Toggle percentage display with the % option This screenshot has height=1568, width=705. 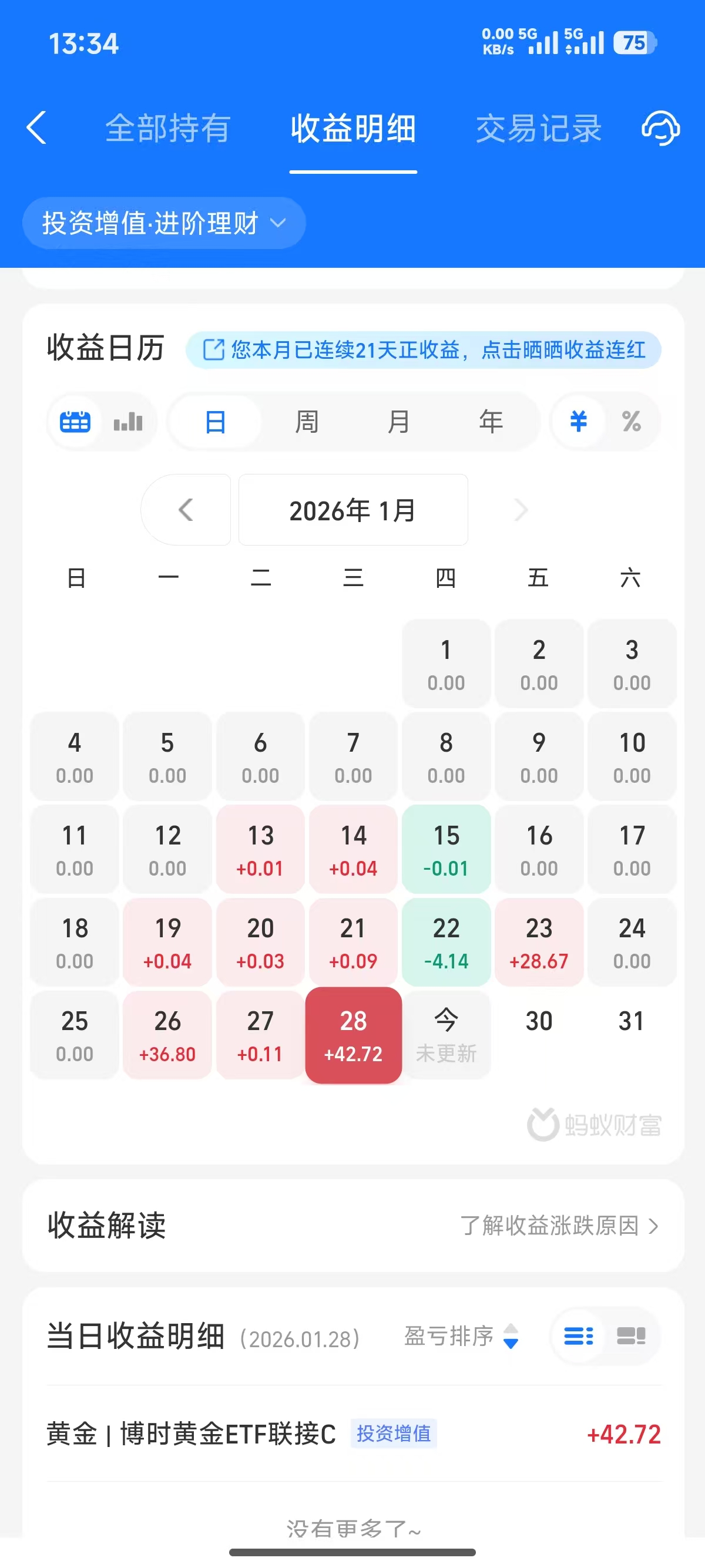tap(632, 421)
